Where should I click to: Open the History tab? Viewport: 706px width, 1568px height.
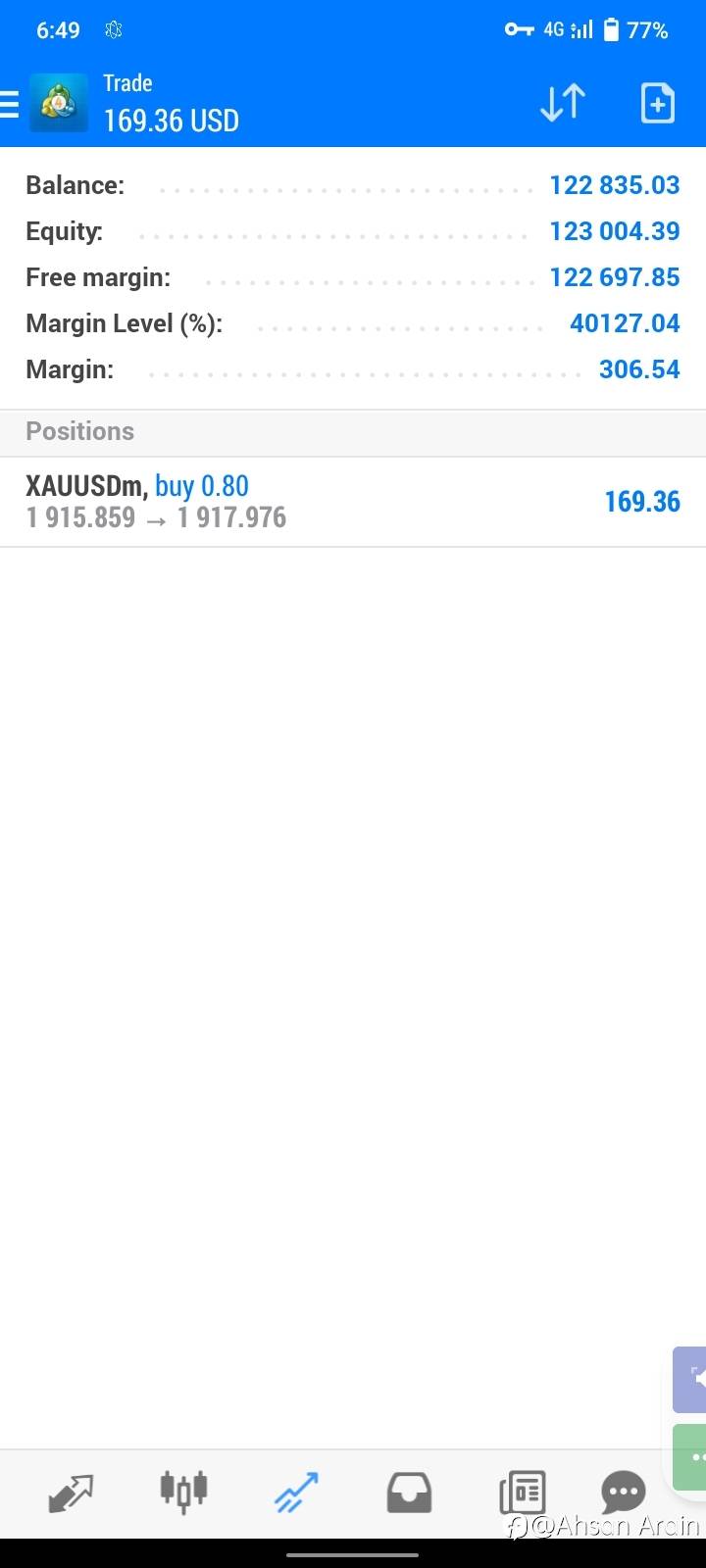pos(409,1494)
